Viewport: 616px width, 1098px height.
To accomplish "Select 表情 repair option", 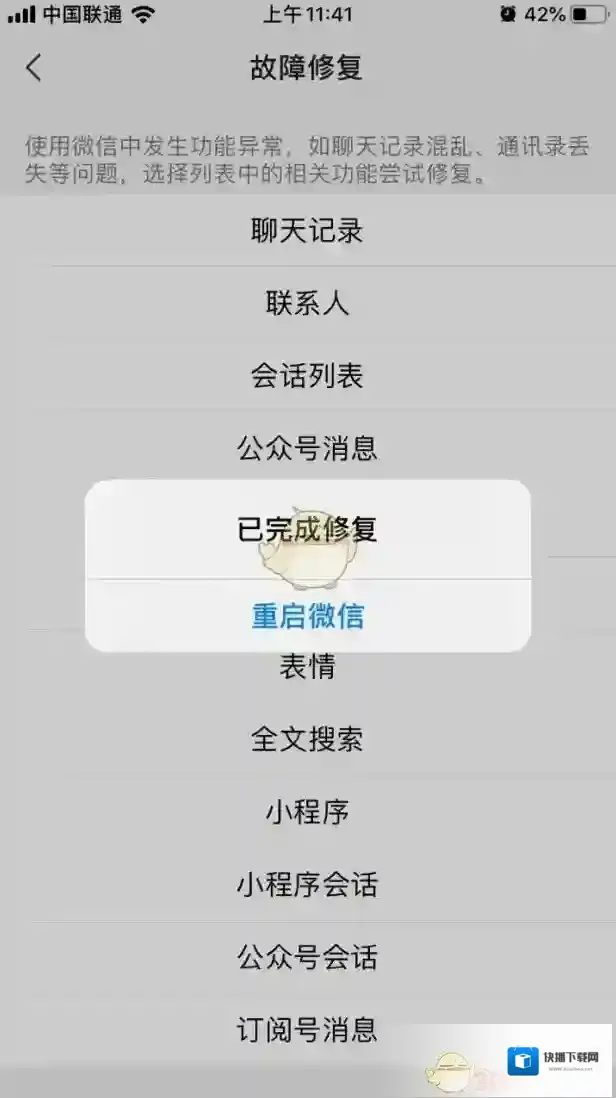I will tap(307, 667).
